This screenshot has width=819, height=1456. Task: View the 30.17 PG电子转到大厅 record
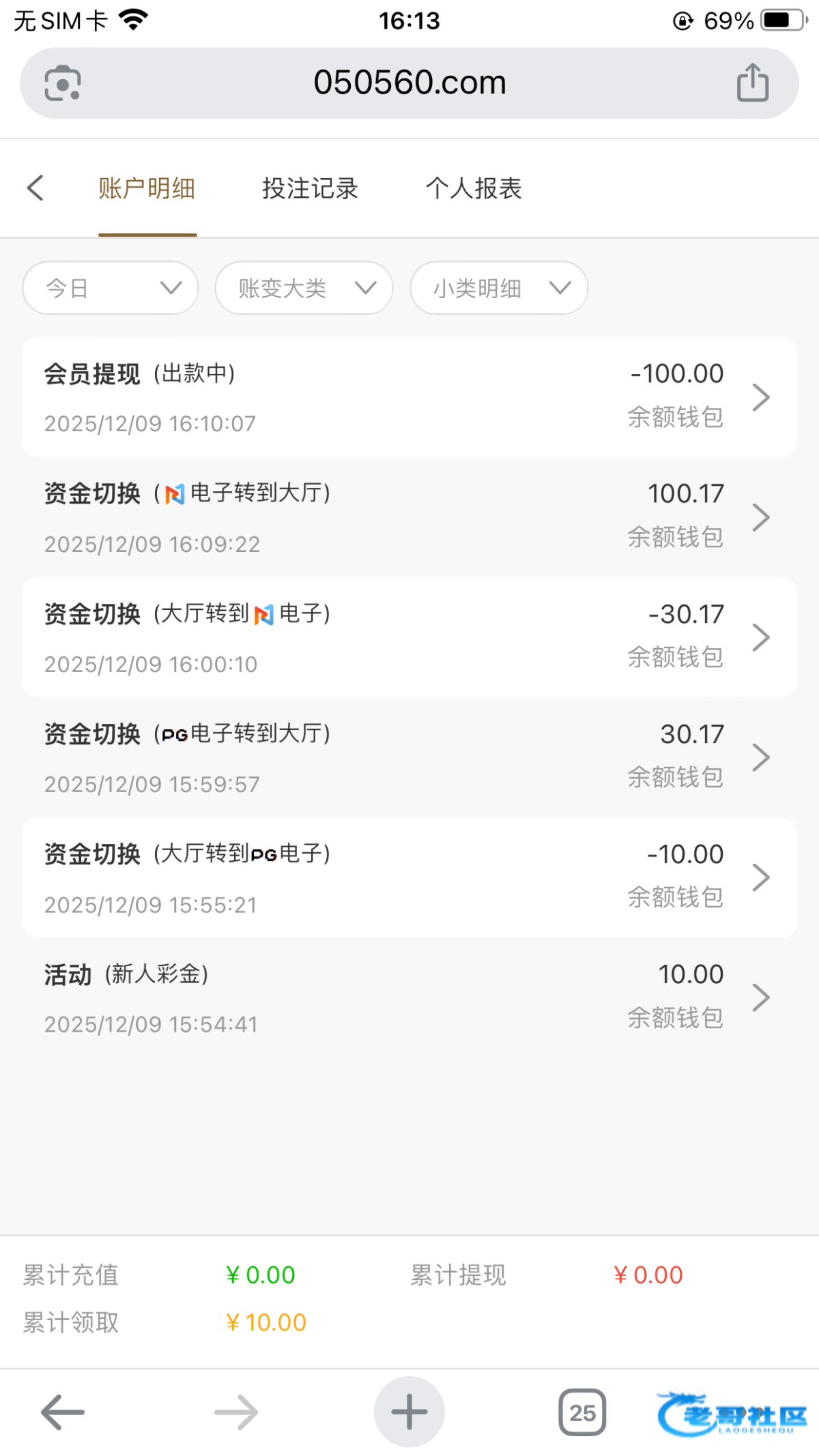coord(409,757)
